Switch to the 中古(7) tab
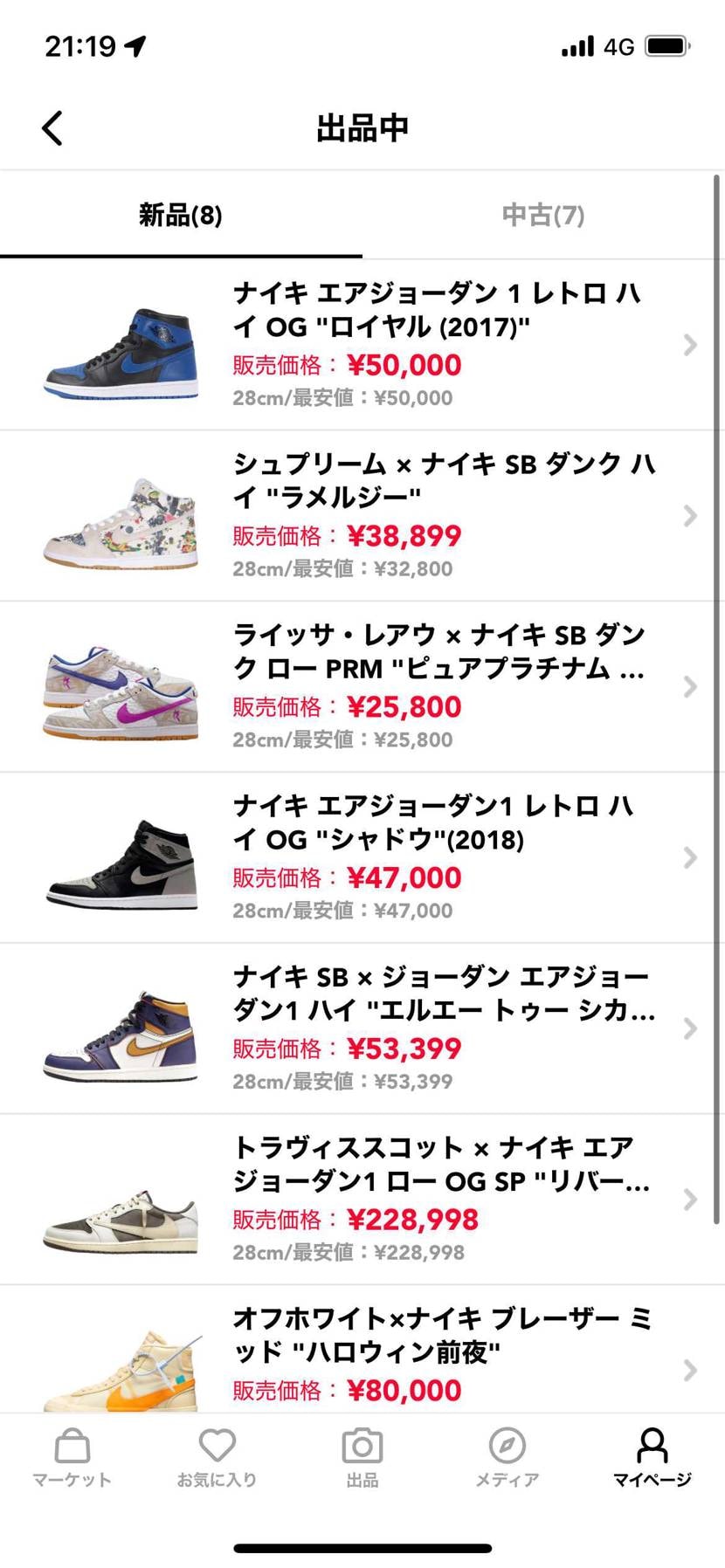The image size is (725, 1568). (x=542, y=216)
